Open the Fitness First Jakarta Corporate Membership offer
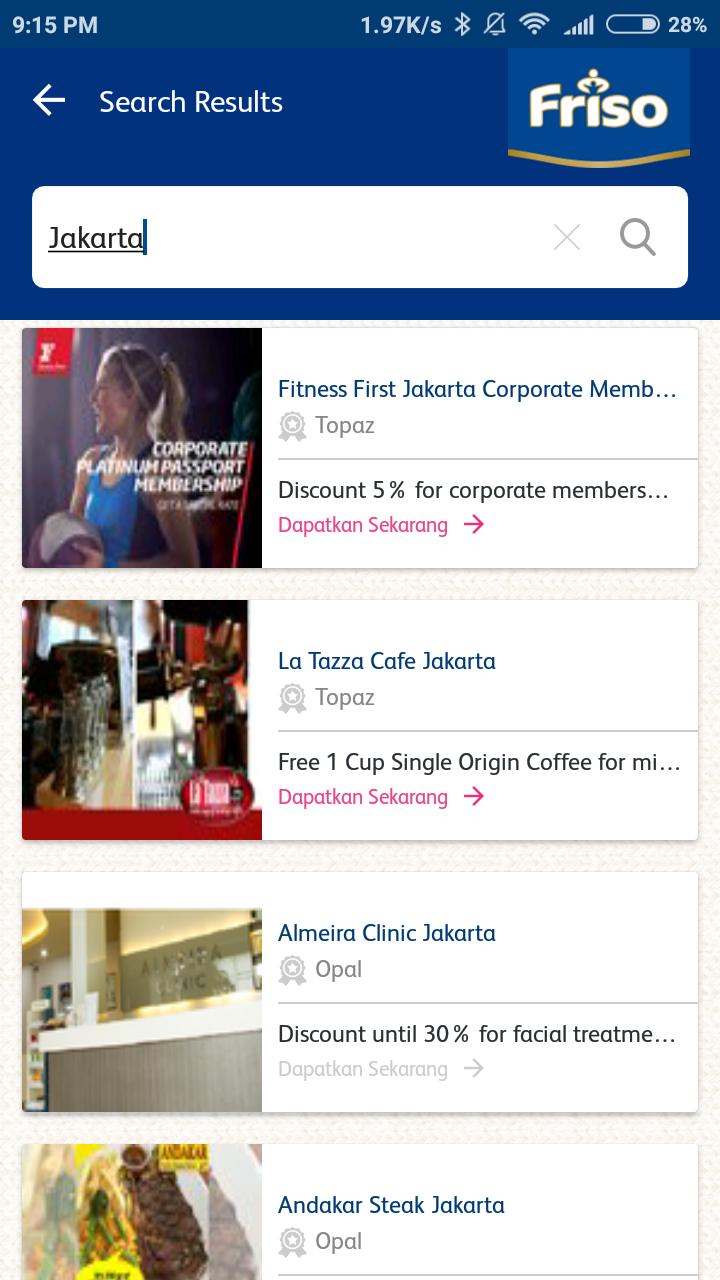 477,389
